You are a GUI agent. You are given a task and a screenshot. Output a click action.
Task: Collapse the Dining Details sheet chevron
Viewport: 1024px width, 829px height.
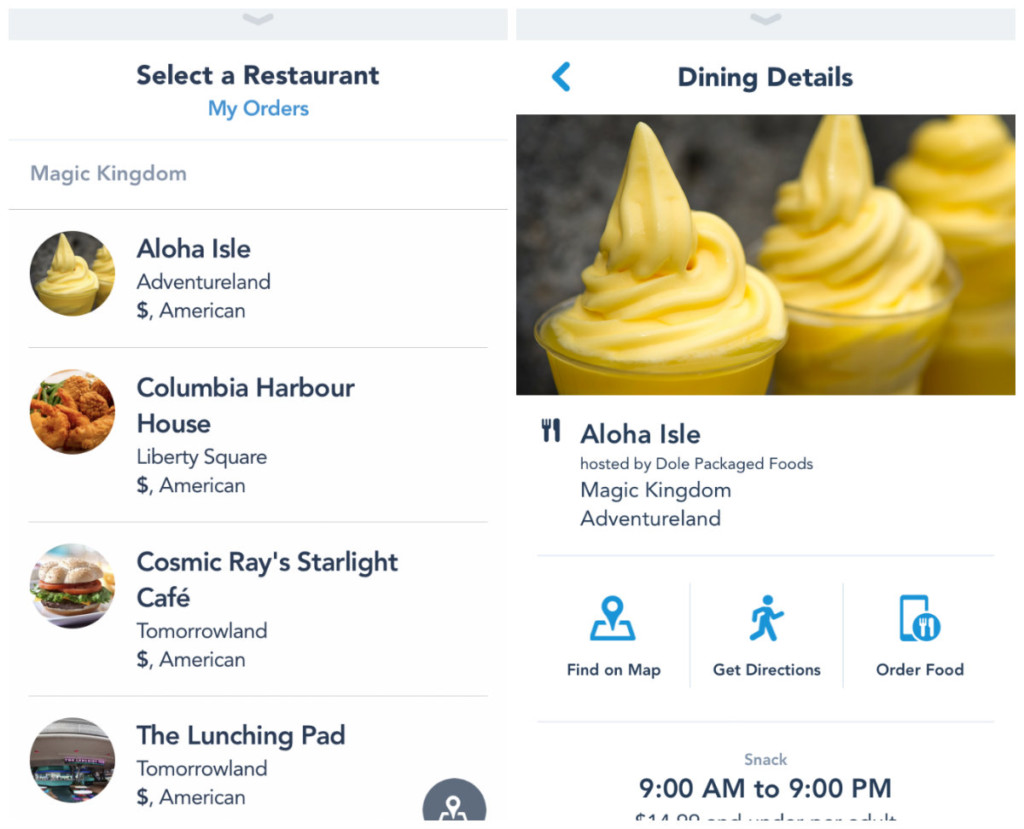[766, 20]
